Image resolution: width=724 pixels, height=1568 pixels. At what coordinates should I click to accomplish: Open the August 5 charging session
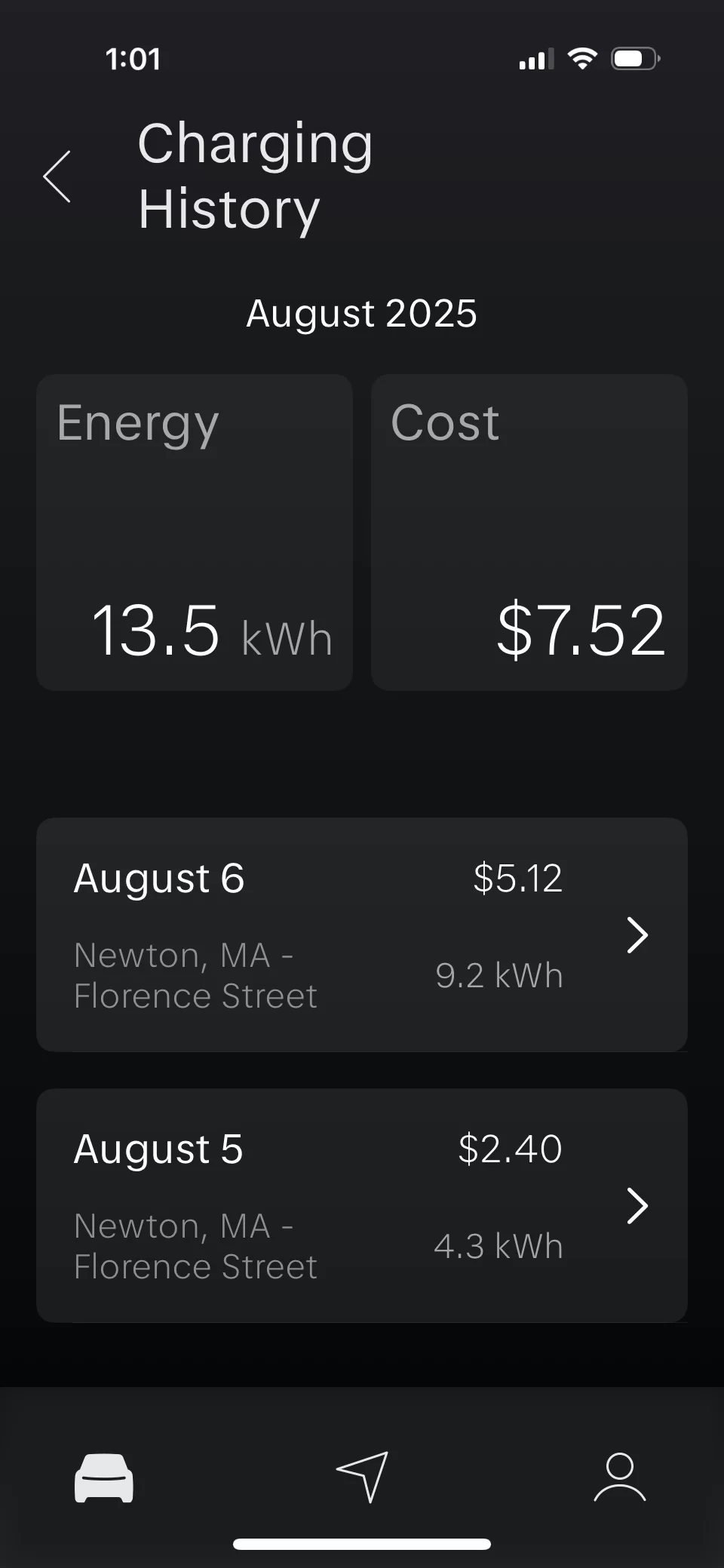(362, 1205)
